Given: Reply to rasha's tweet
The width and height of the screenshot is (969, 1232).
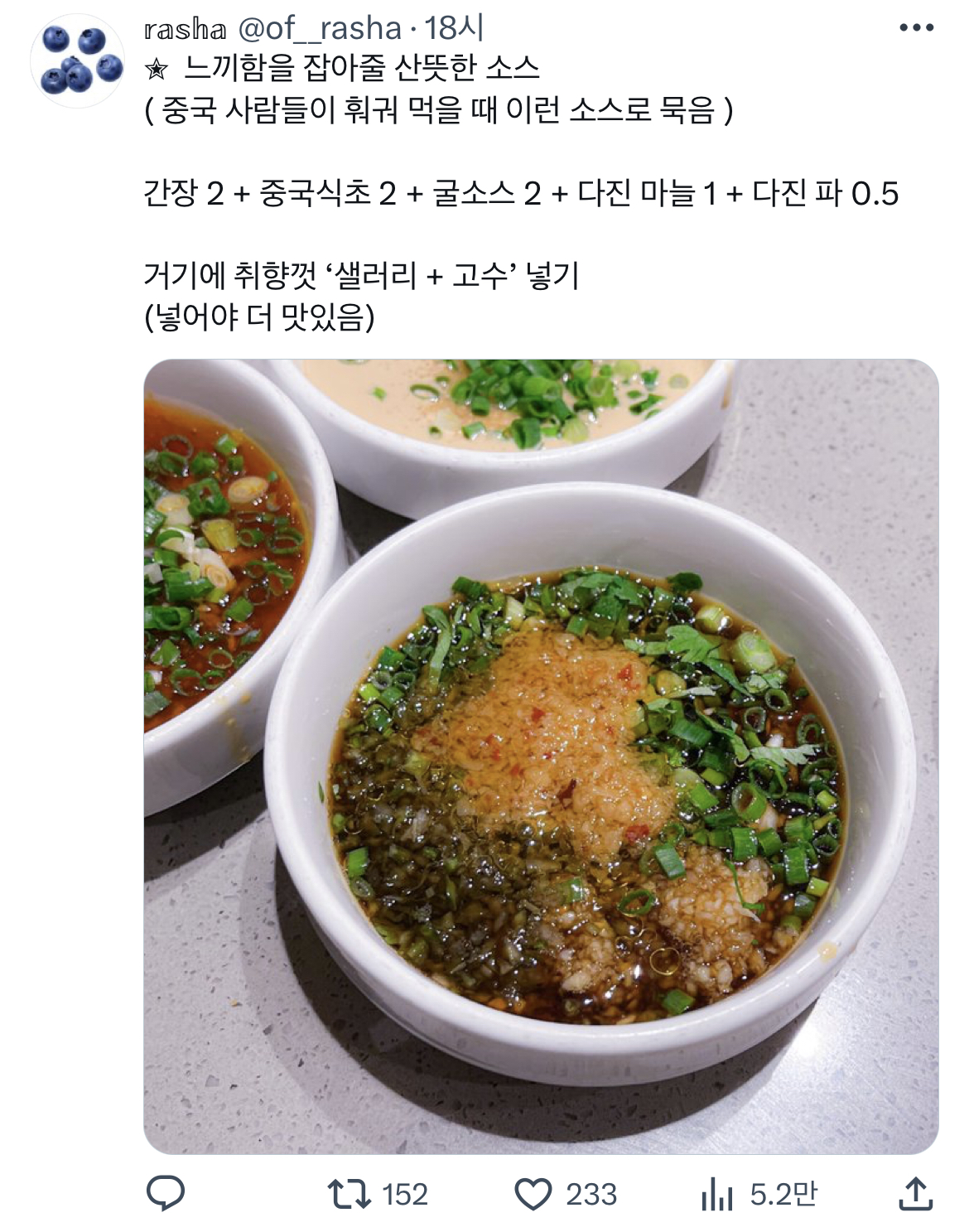Looking at the screenshot, I should [166, 1194].
